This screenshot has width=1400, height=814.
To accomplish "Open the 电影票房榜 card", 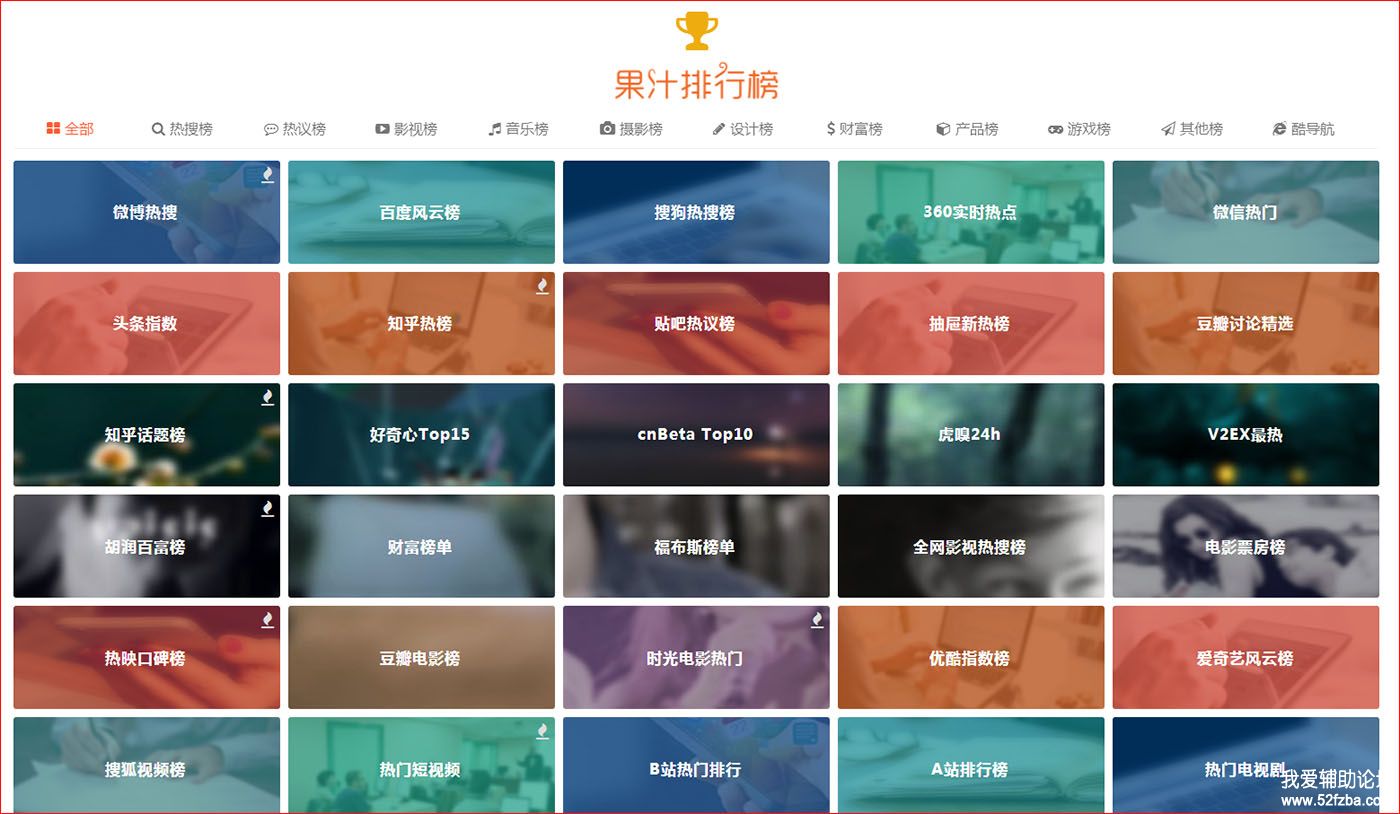I will click(x=1245, y=546).
